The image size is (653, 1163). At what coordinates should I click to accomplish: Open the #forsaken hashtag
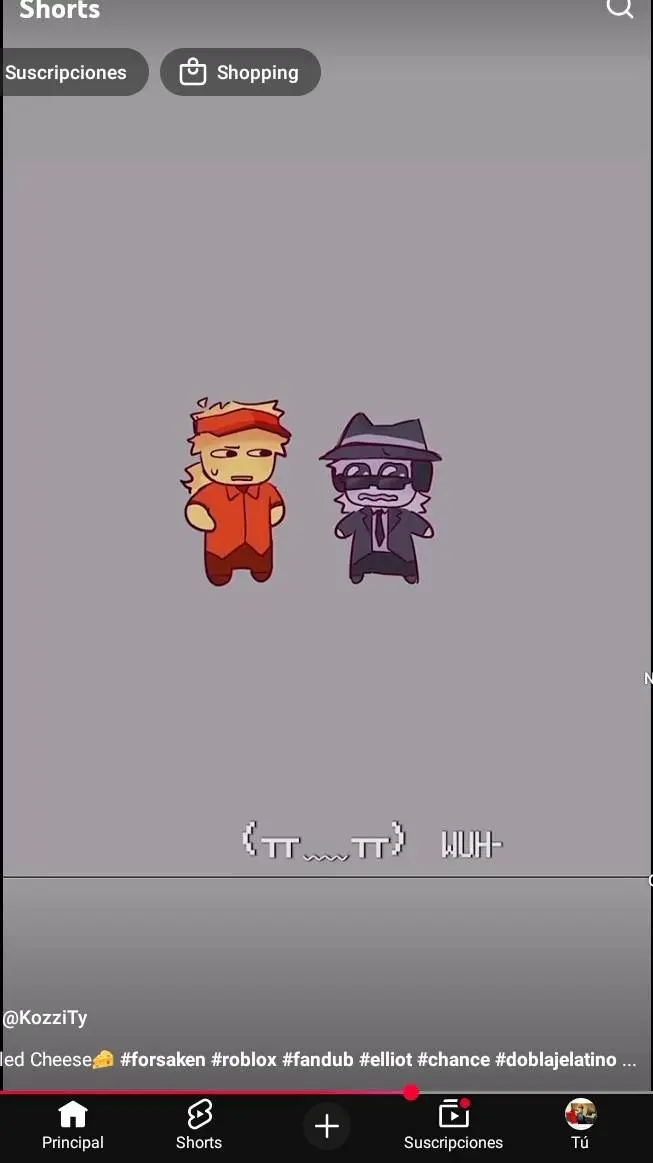pyautogui.click(x=163, y=1059)
